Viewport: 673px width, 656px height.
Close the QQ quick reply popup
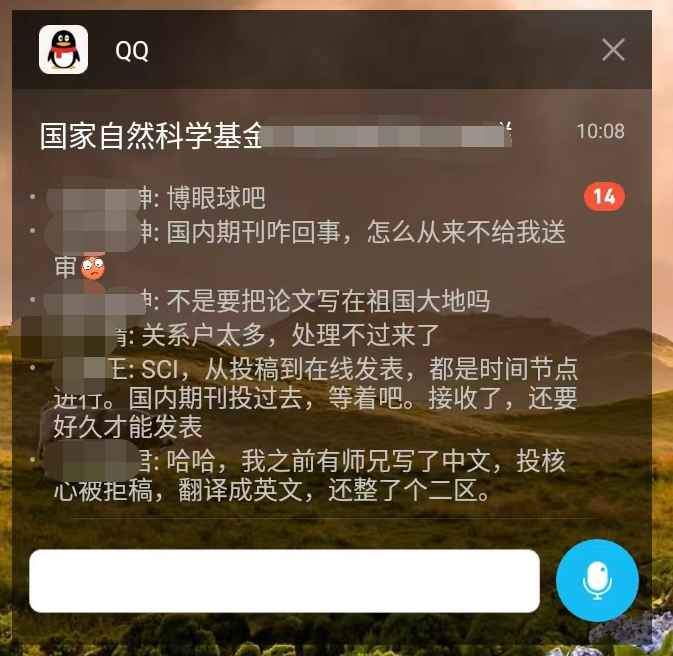613,50
